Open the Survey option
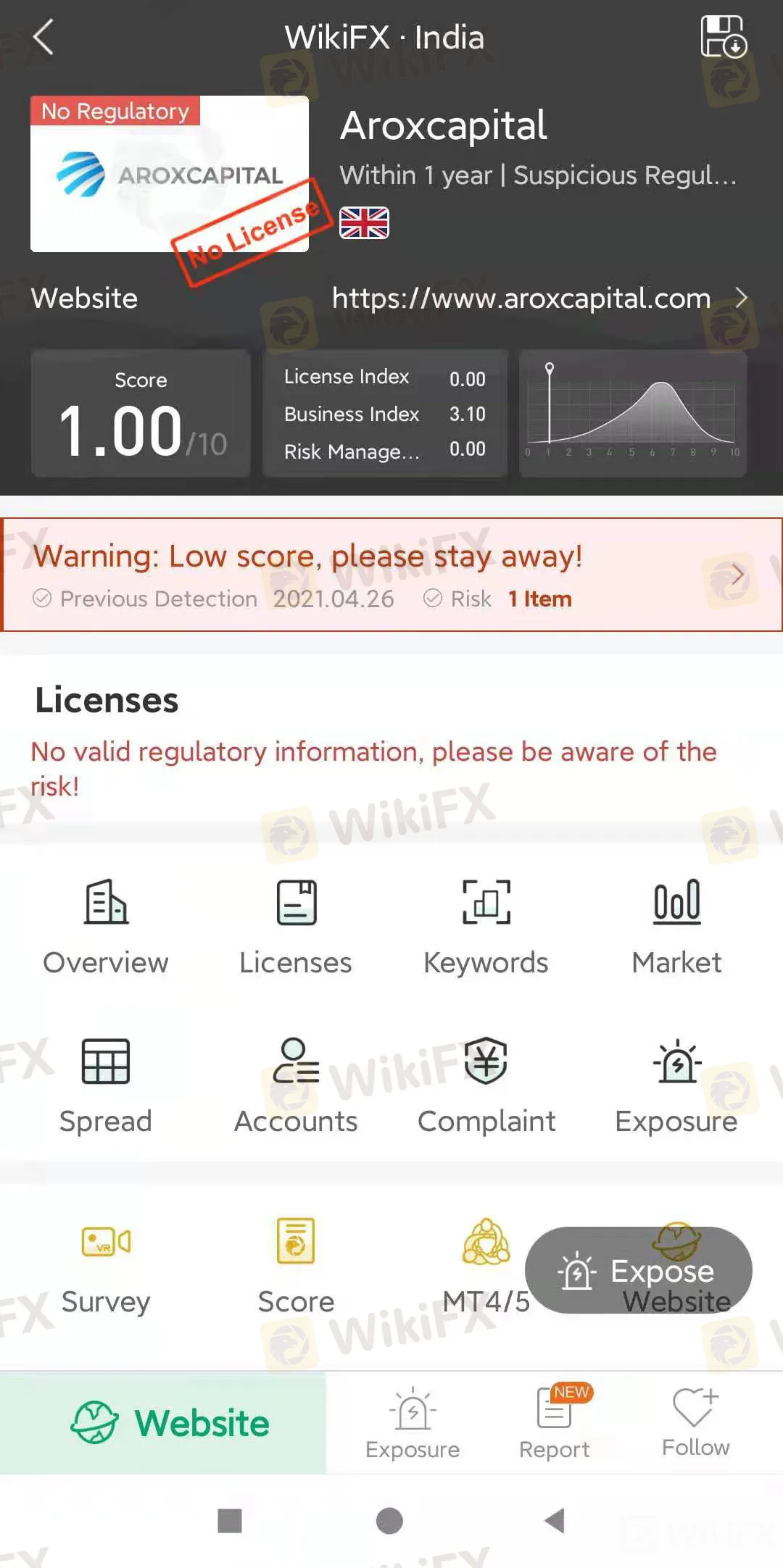Image resolution: width=783 pixels, height=1568 pixels. click(x=106, y=1265)
